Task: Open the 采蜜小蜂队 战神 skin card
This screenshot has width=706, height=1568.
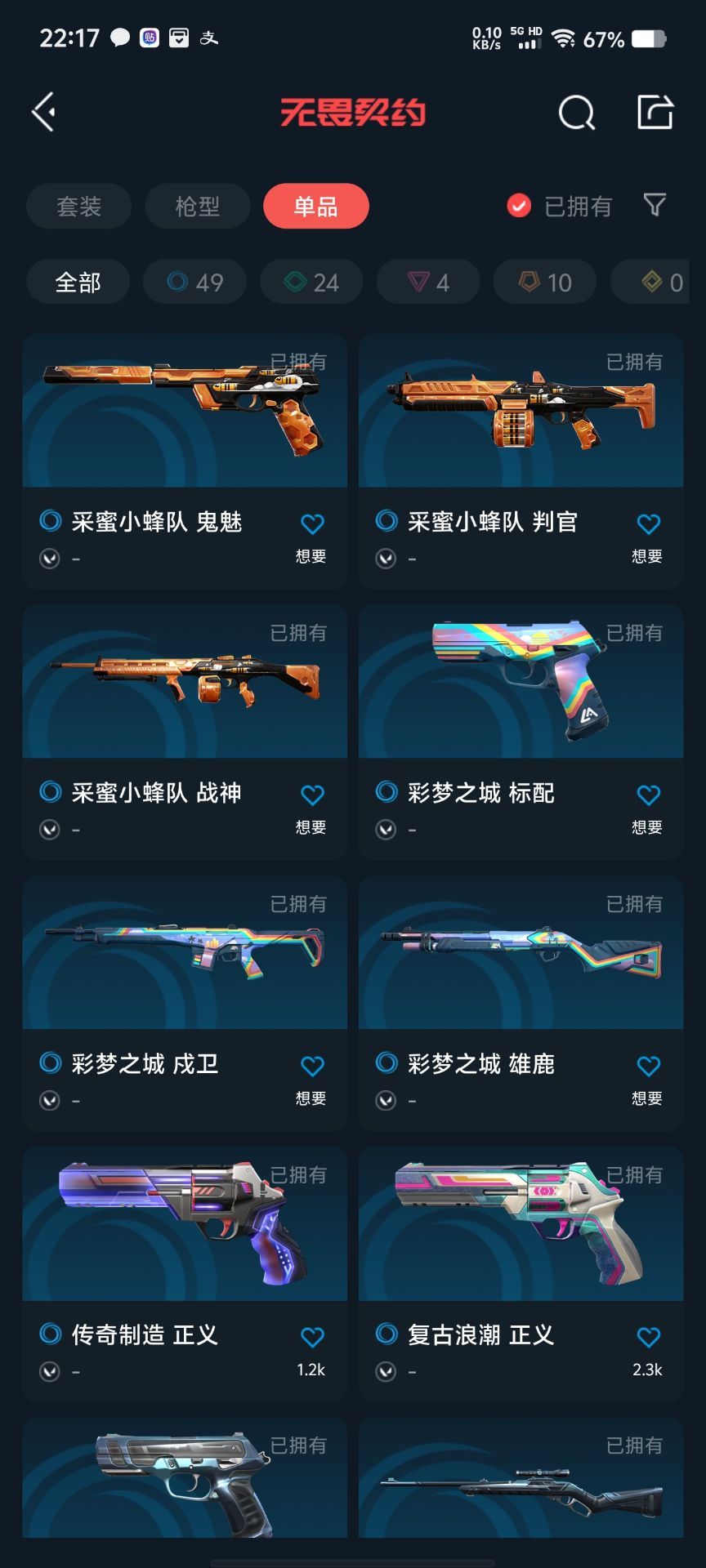Action: [x=185, y=732]
